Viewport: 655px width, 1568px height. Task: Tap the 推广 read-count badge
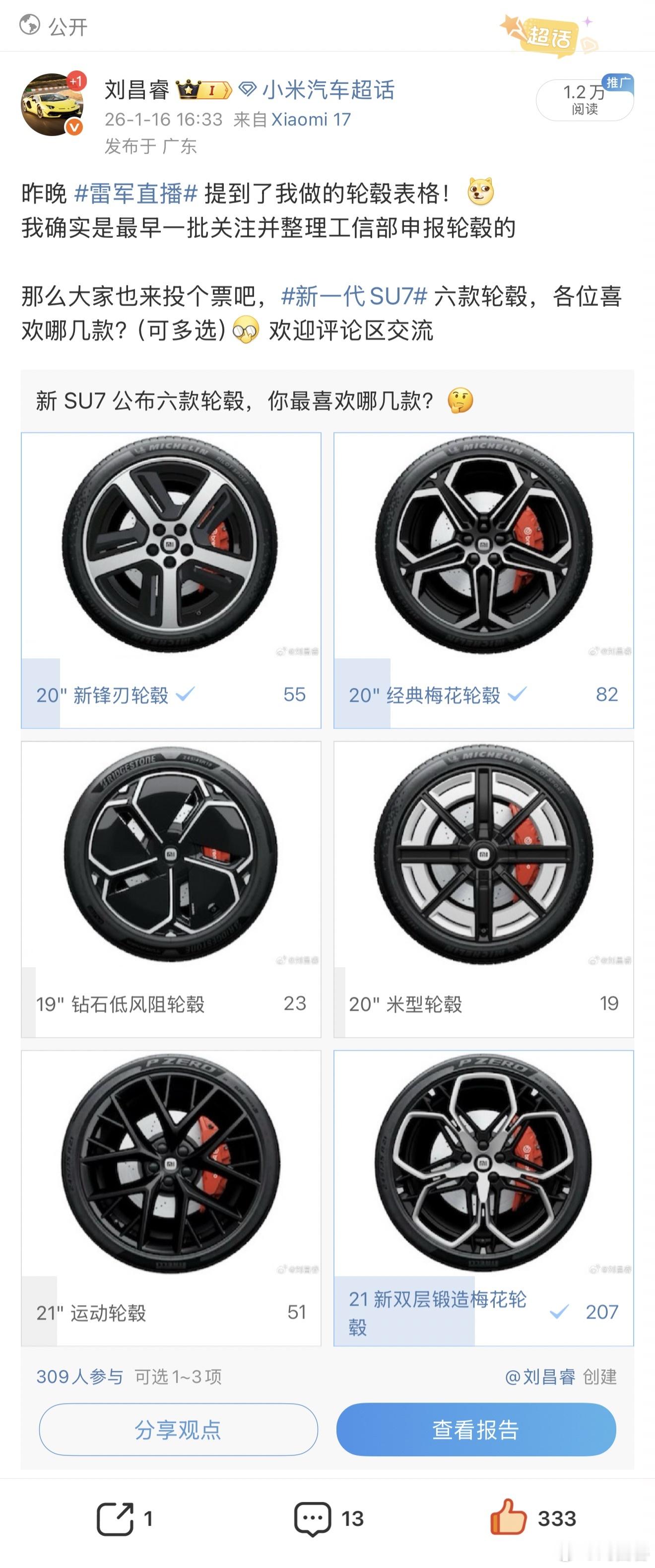coord(585,100)
